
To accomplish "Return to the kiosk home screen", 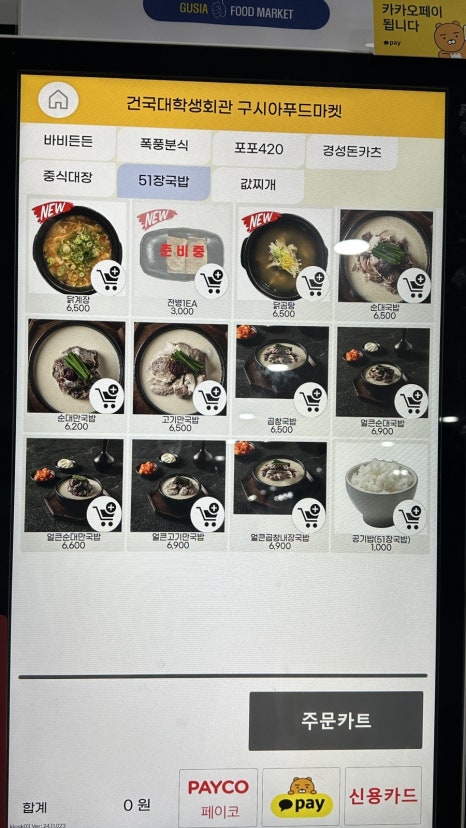I will (58, 100).
